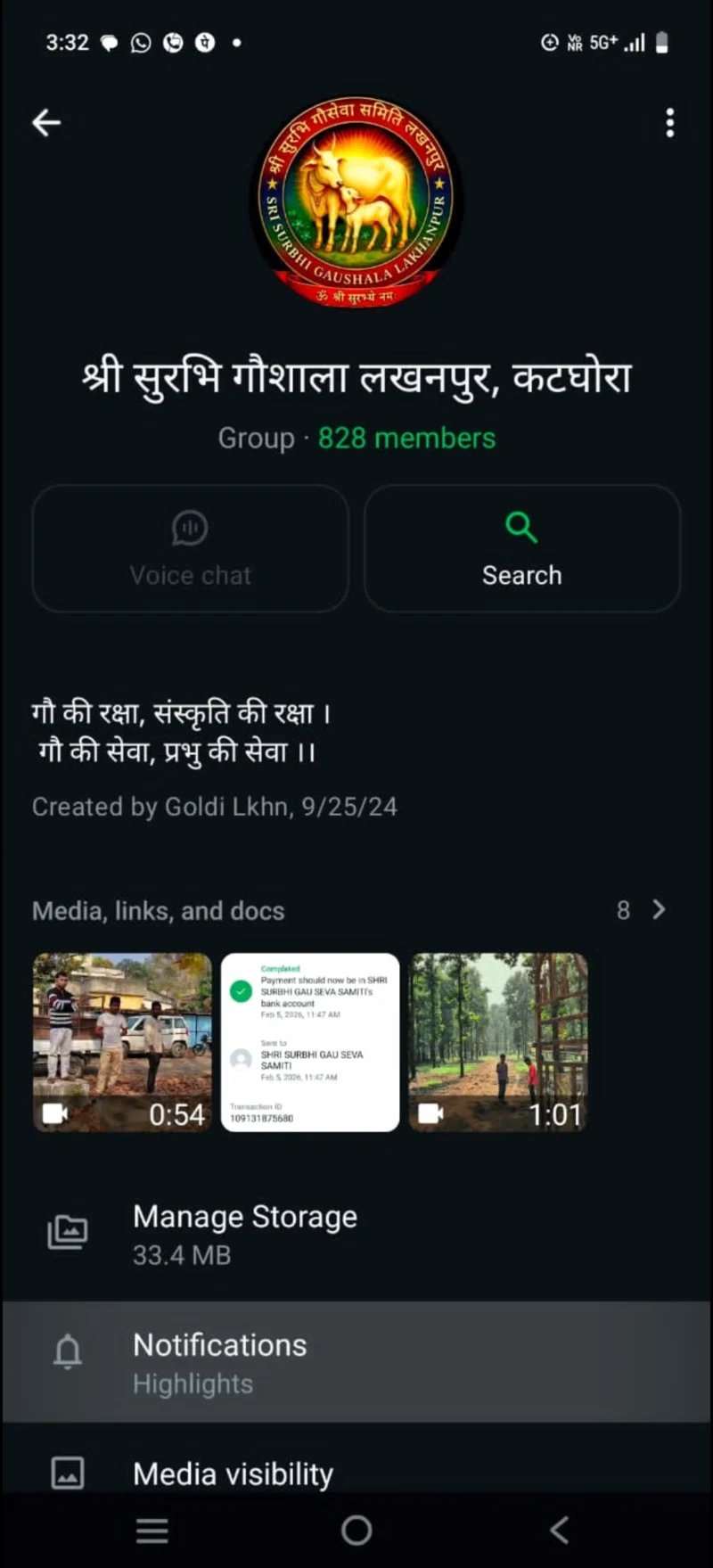Play the 1:01 video thumbnail

pos(498,1042)
